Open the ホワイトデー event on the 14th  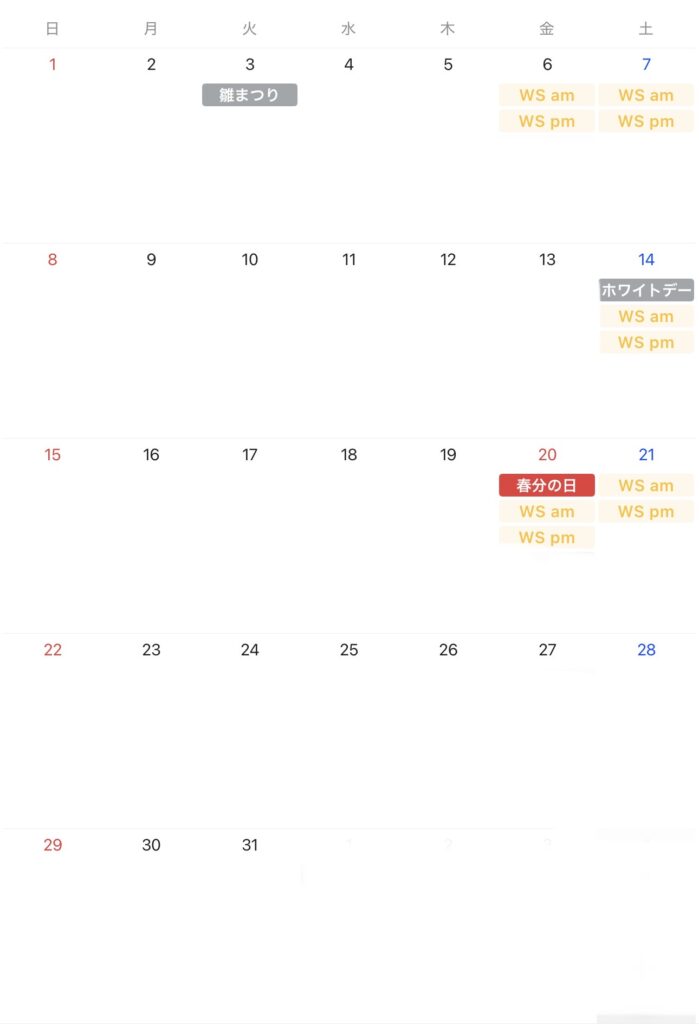point(646,290)
